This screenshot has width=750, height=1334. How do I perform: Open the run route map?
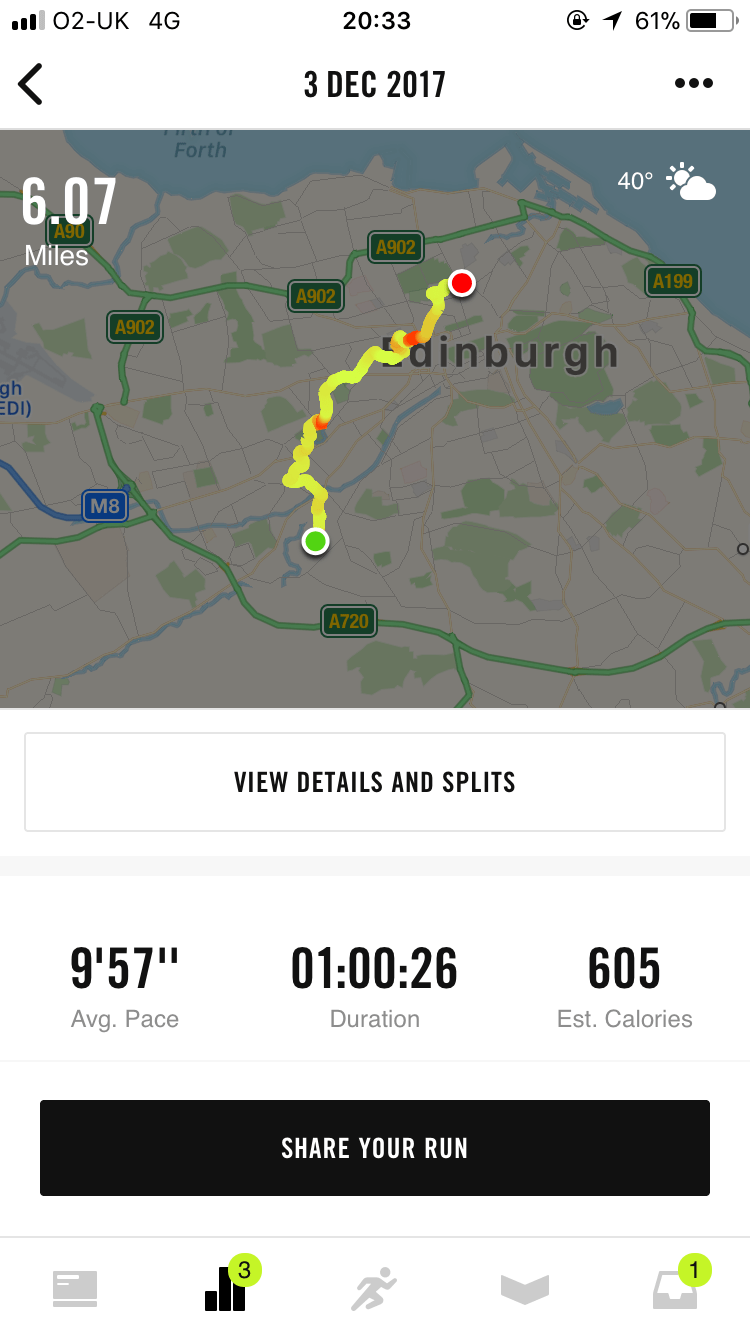pyautogui.click(x=375, y=420)
